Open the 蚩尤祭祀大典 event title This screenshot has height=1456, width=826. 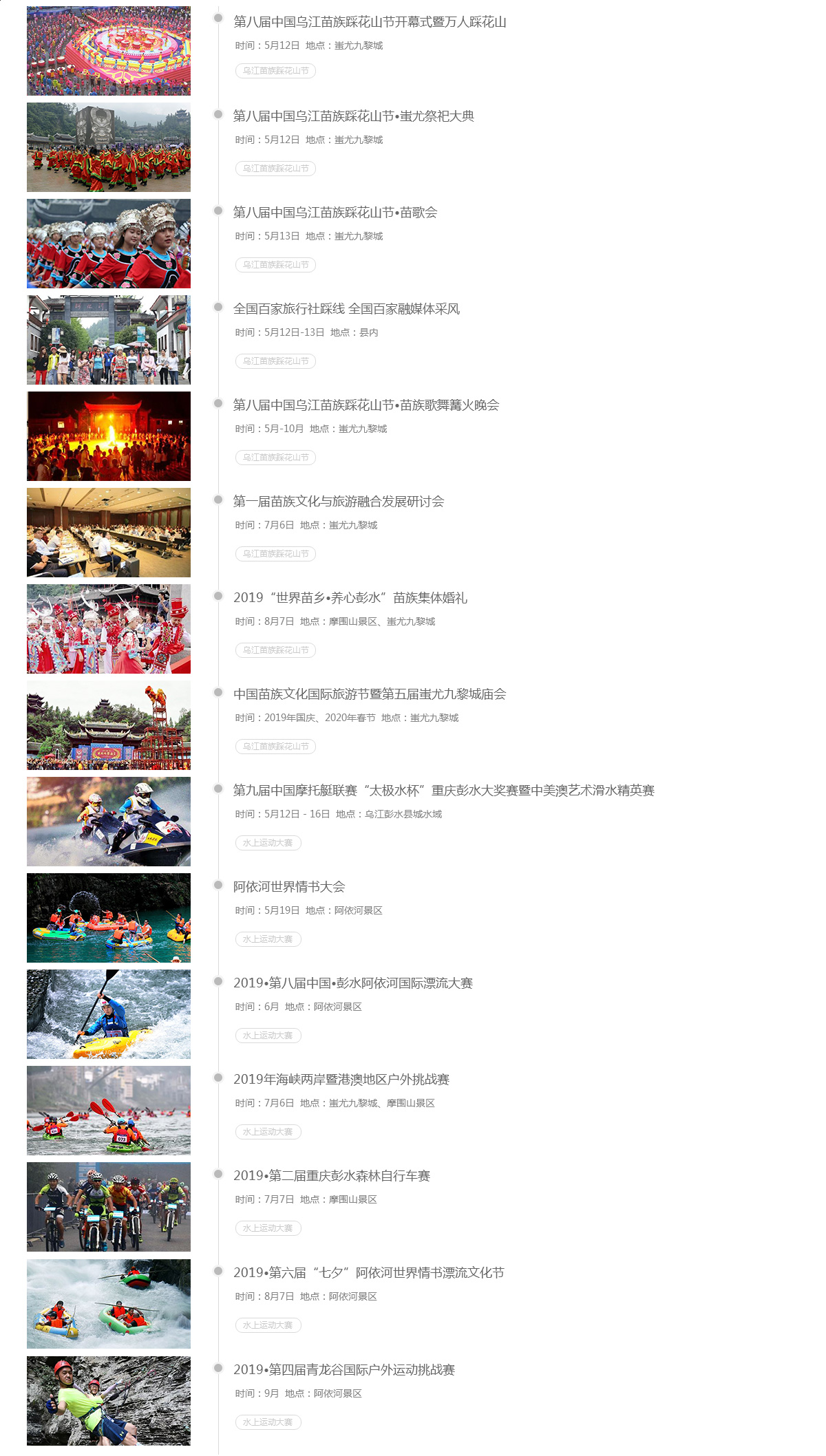[354, 116]
